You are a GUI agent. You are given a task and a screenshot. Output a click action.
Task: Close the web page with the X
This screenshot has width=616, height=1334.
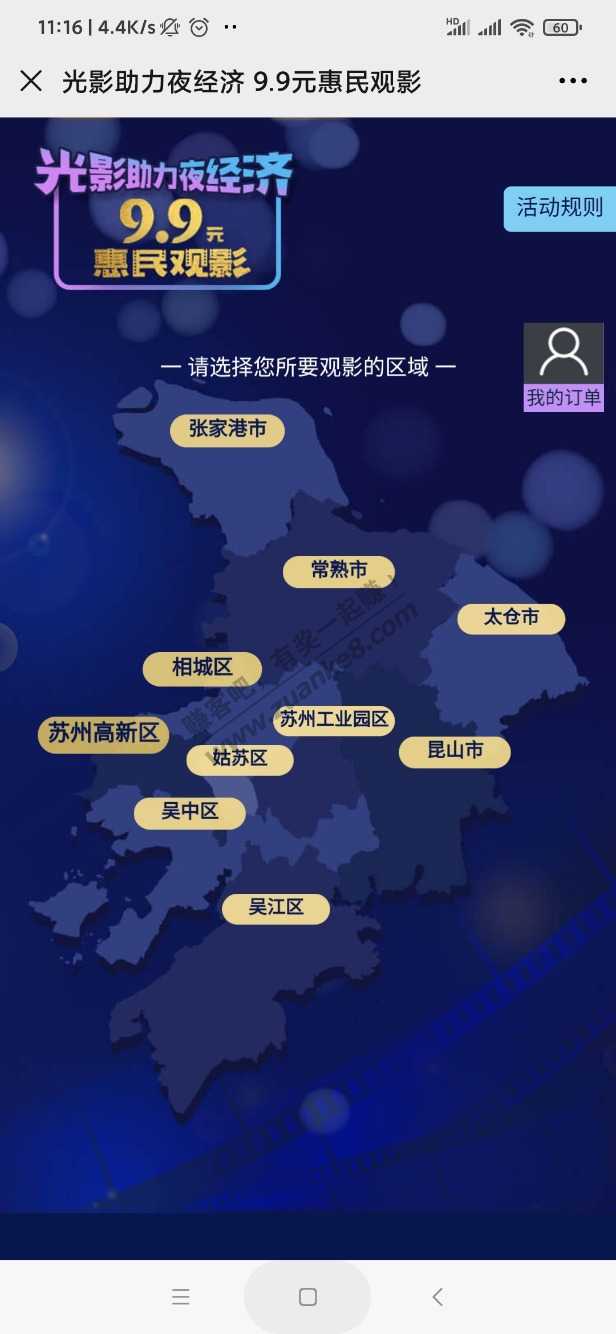[31, 81]
